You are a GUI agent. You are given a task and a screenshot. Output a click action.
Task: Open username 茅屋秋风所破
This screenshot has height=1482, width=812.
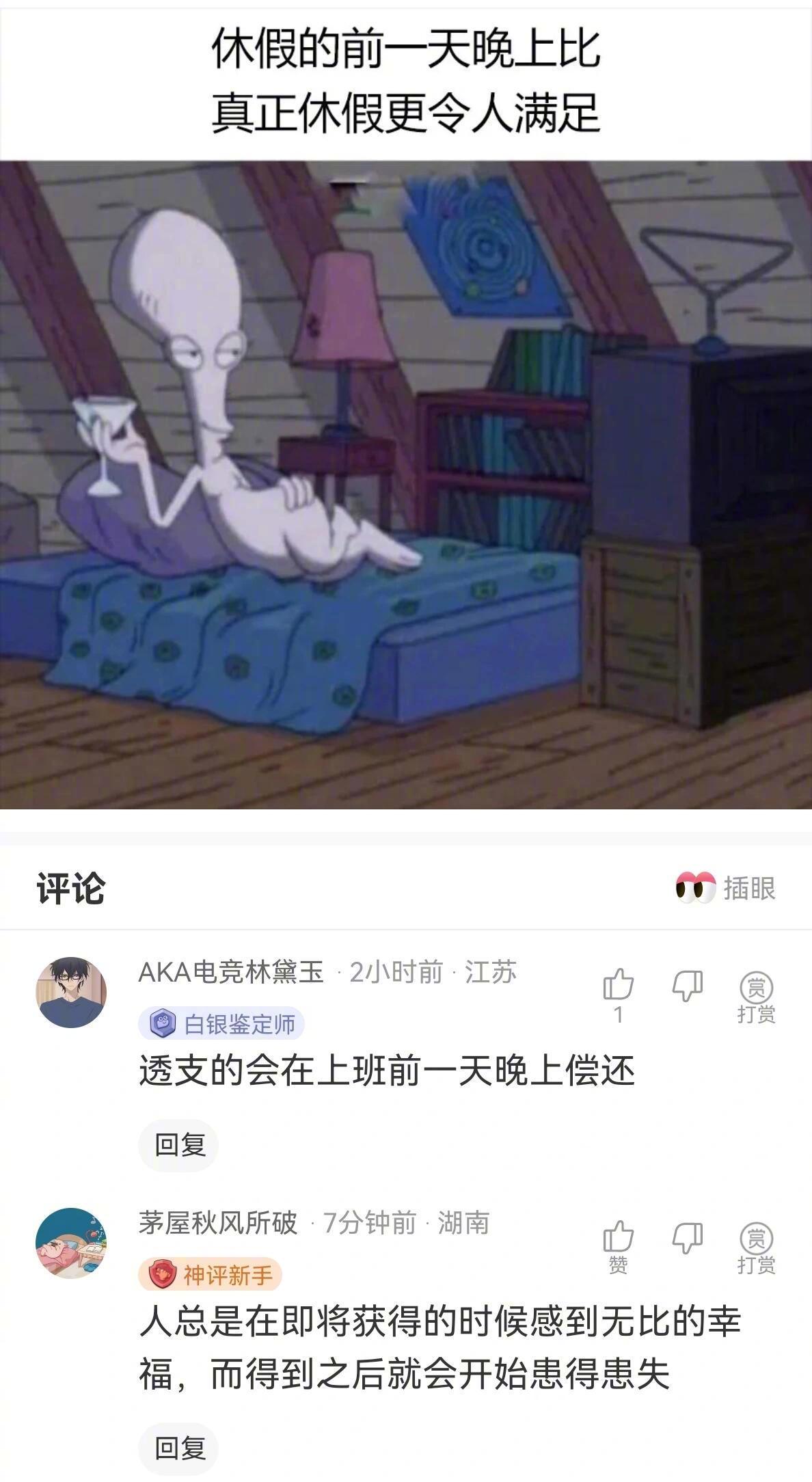pyautogui.click(x=218, y=1223)
